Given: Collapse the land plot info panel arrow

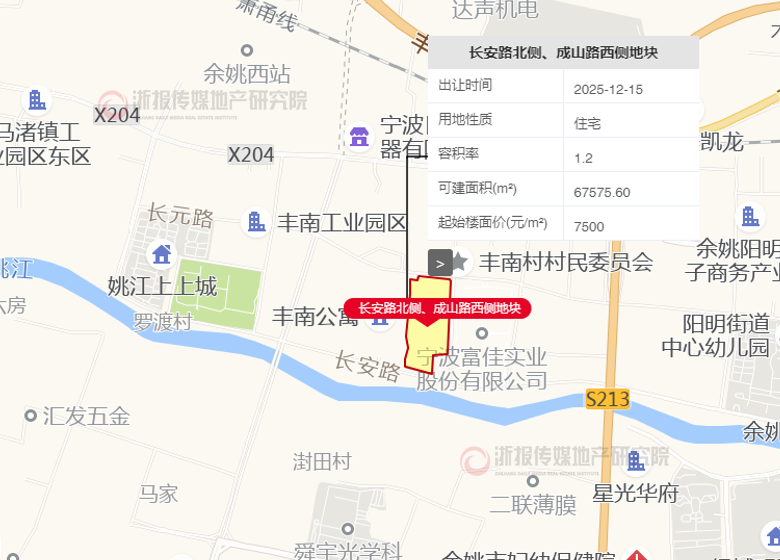Looking at the screenshot, I should 441,263.
